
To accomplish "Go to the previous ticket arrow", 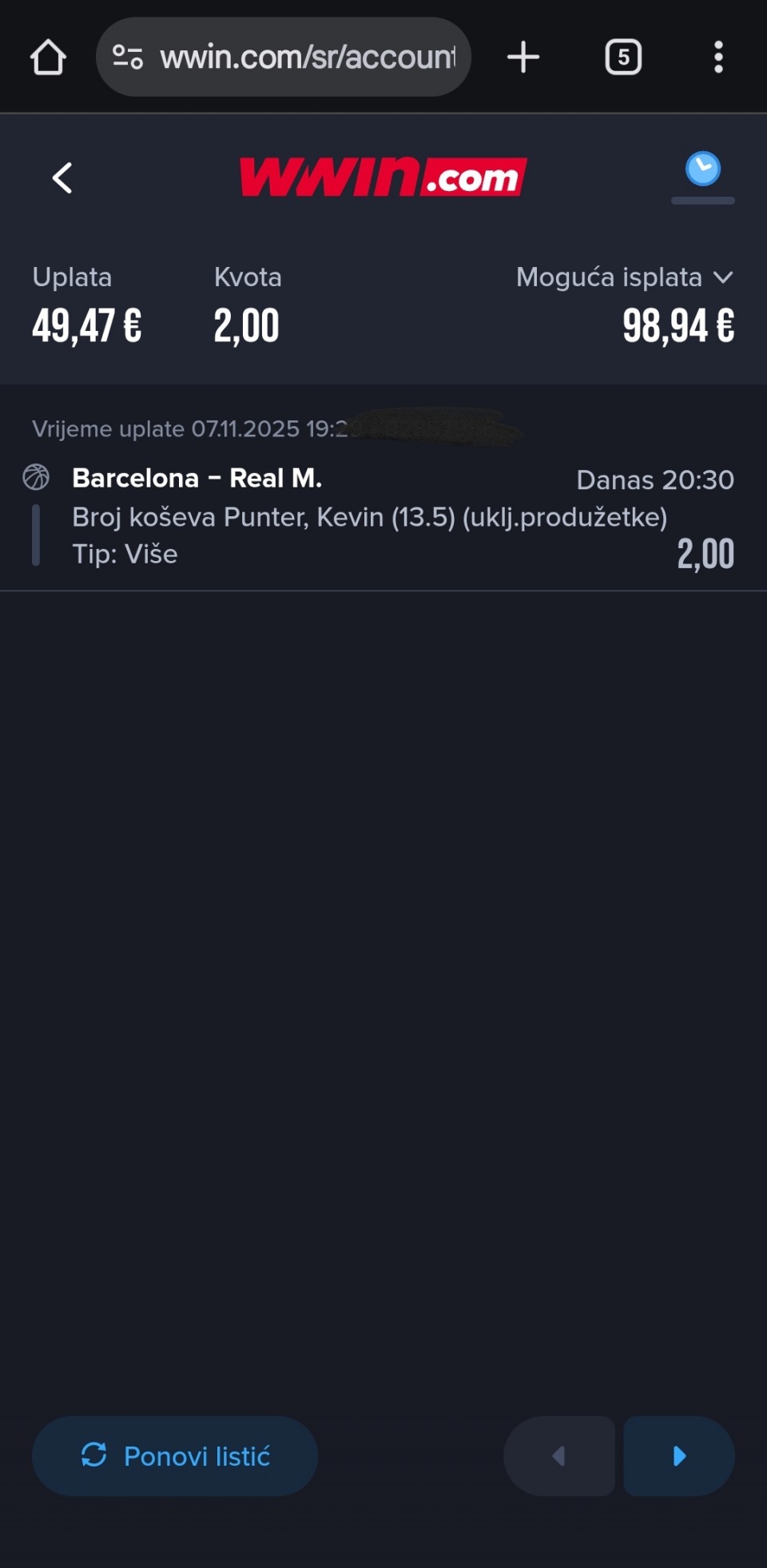I will (558, 1455).
